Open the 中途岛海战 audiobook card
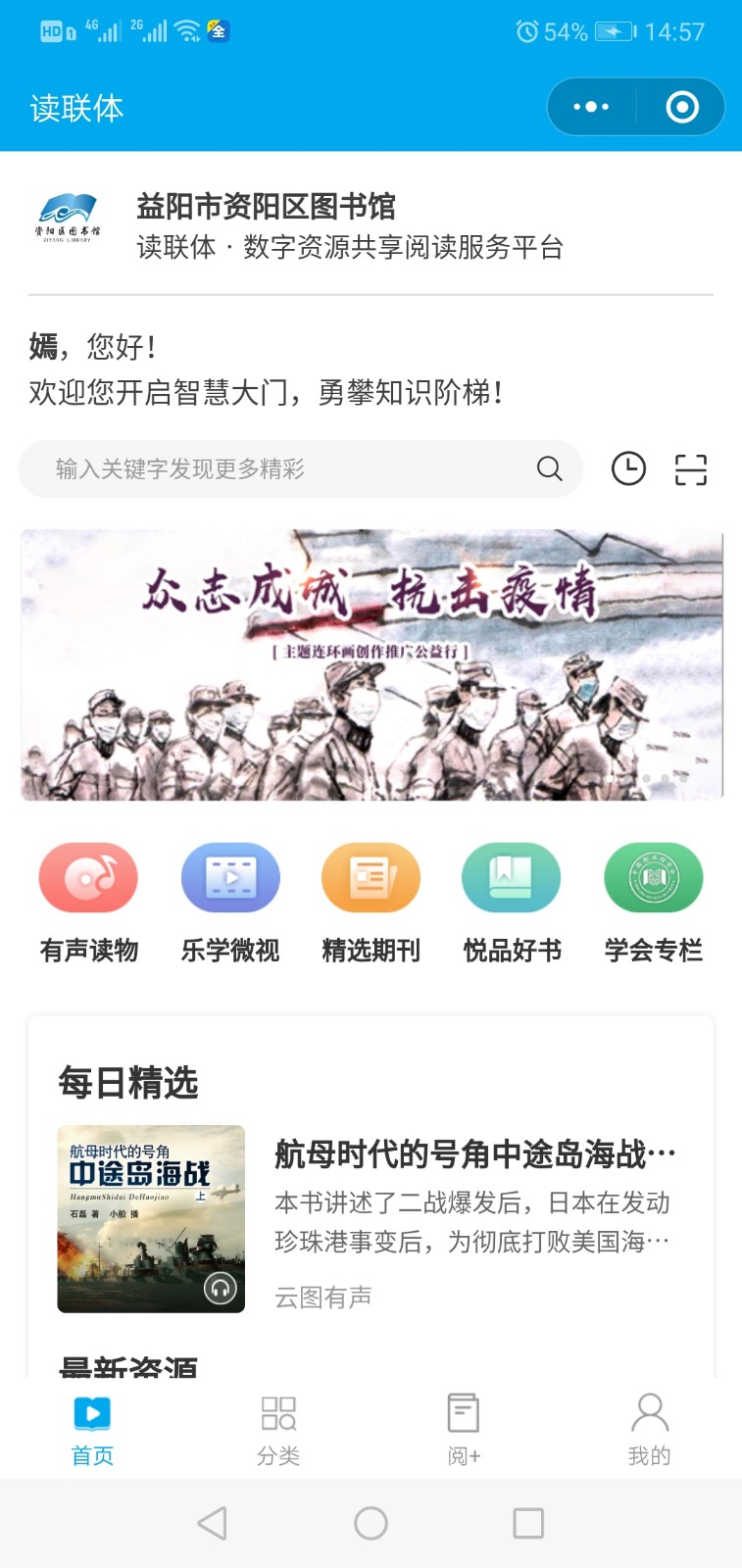 coord(371,1218)
